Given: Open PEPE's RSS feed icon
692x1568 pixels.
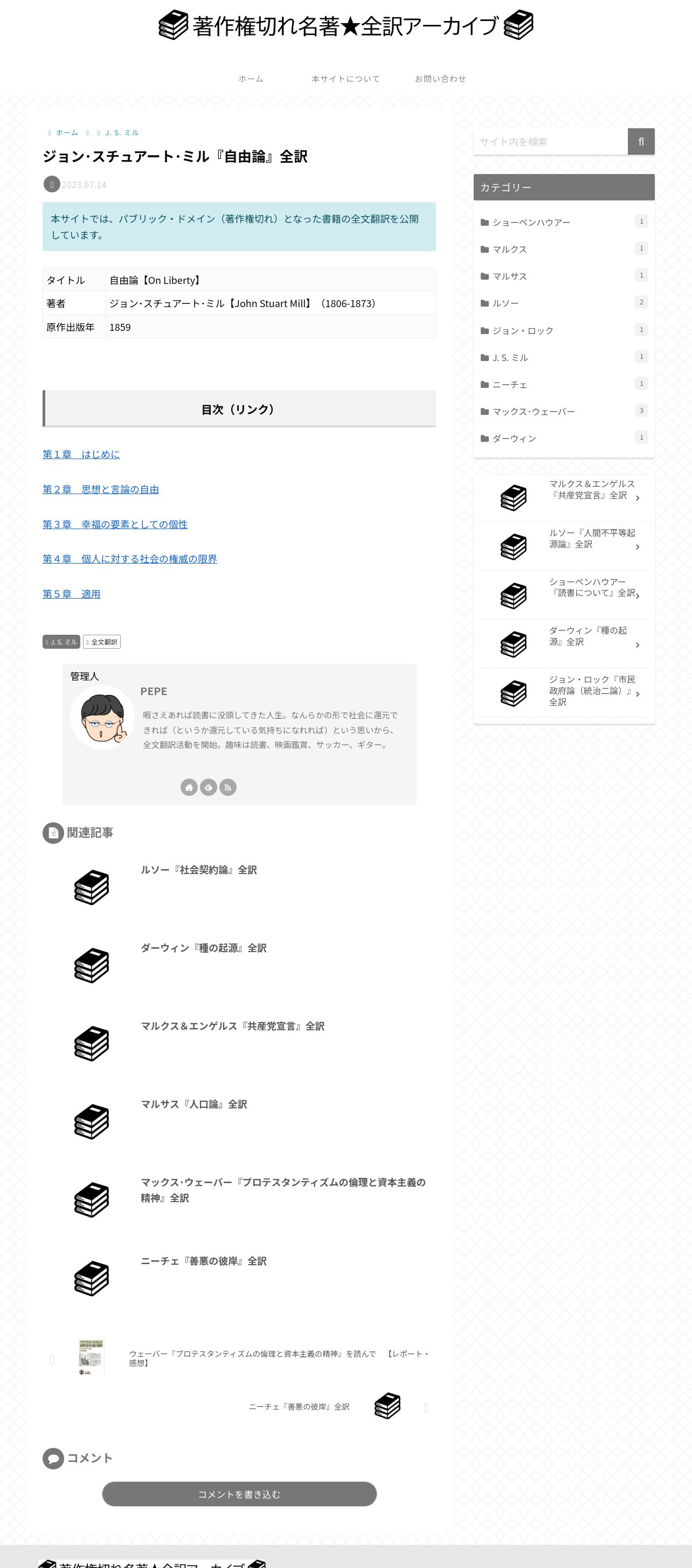Looking at the screenshot, I should click(227, 788).
